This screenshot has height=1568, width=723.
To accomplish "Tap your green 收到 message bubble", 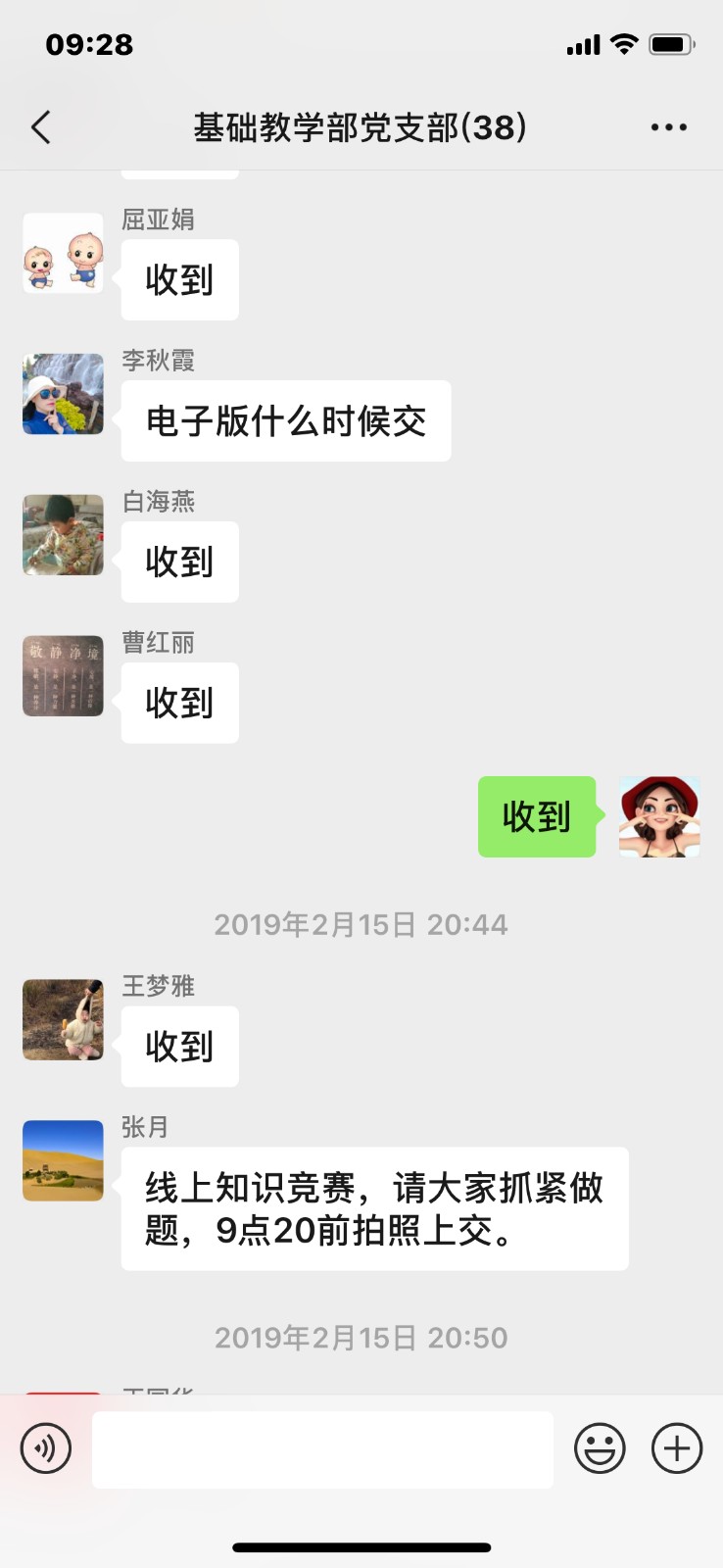I will 537,817.
